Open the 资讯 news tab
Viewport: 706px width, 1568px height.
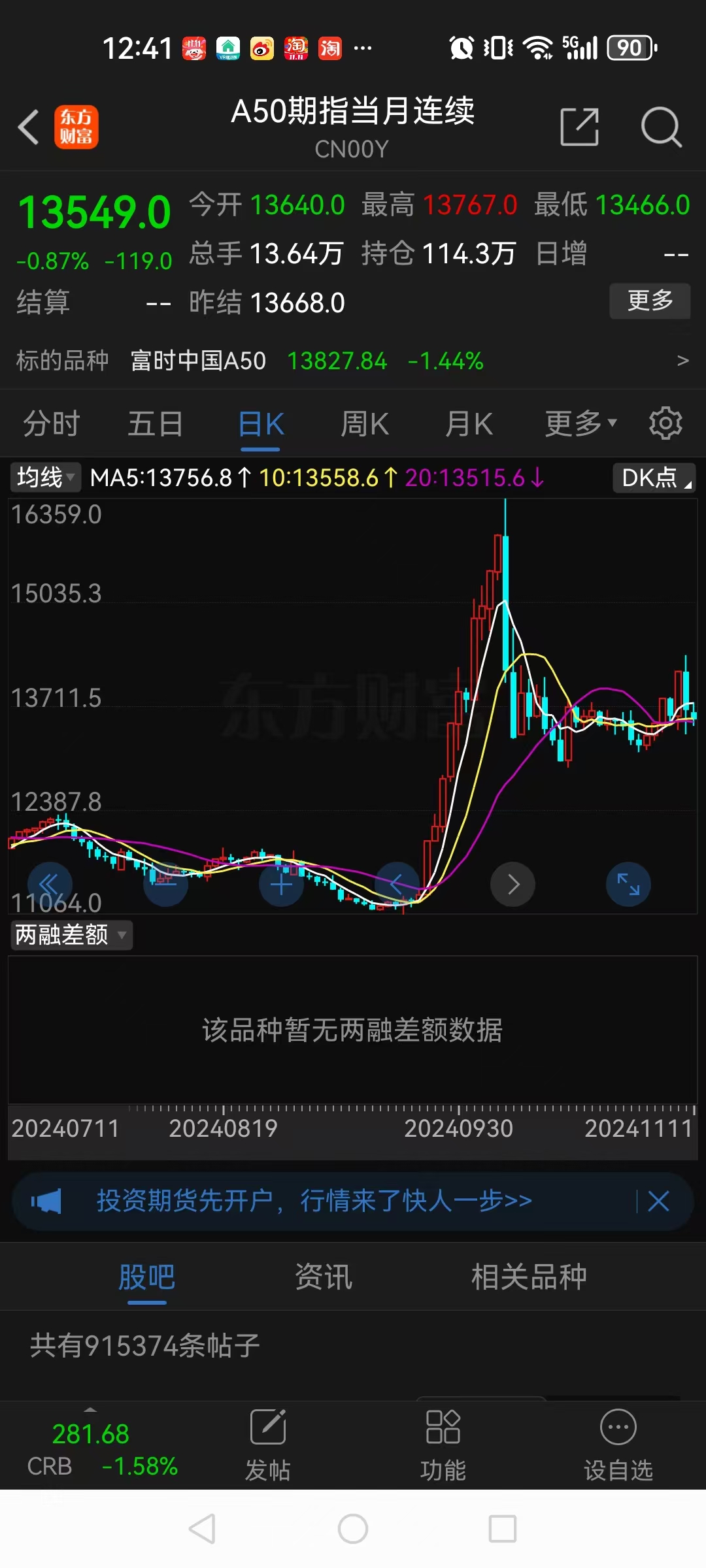click(x=323, y=1276)
